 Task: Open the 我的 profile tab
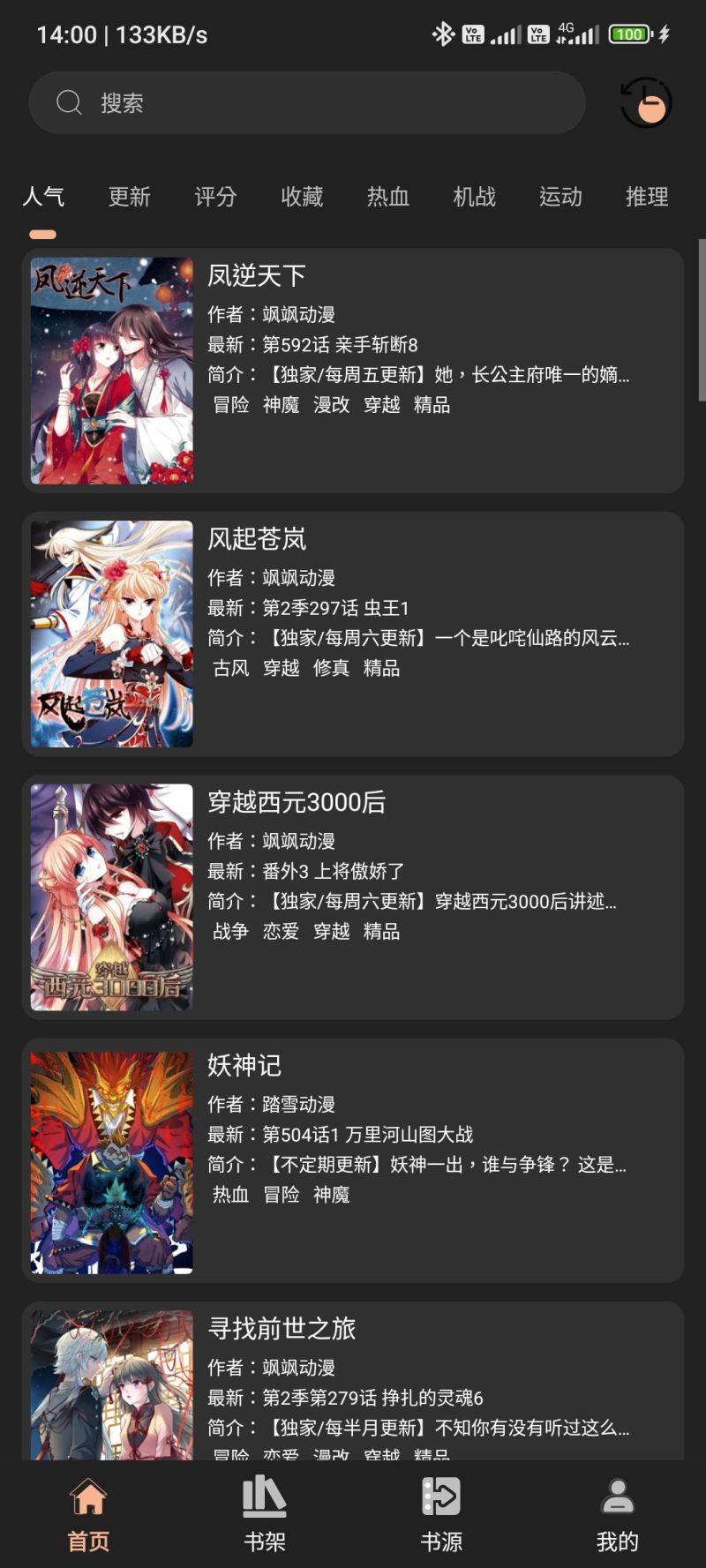(x=617, y=1514)
